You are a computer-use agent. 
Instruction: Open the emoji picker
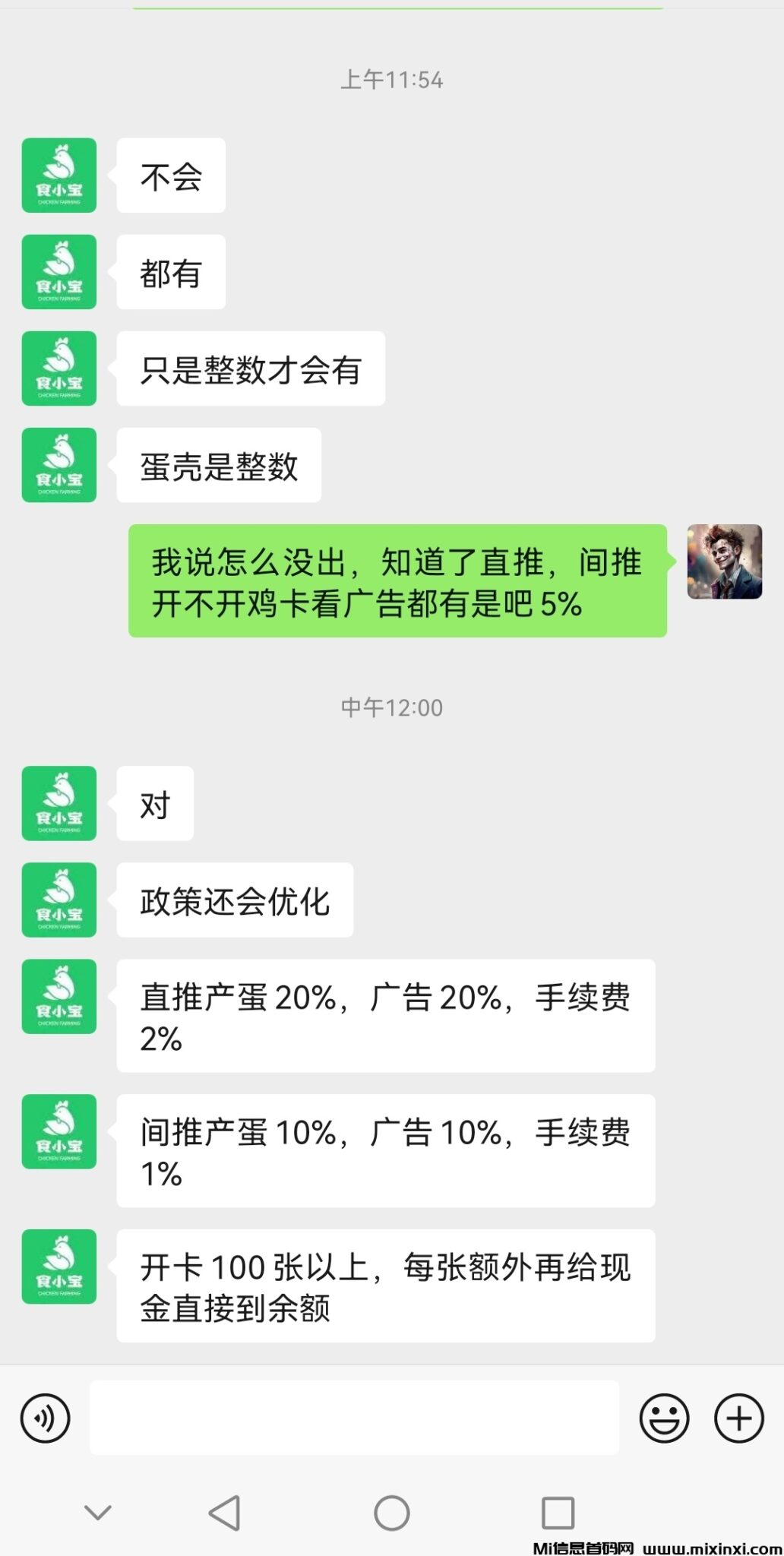pos(664,1418)
